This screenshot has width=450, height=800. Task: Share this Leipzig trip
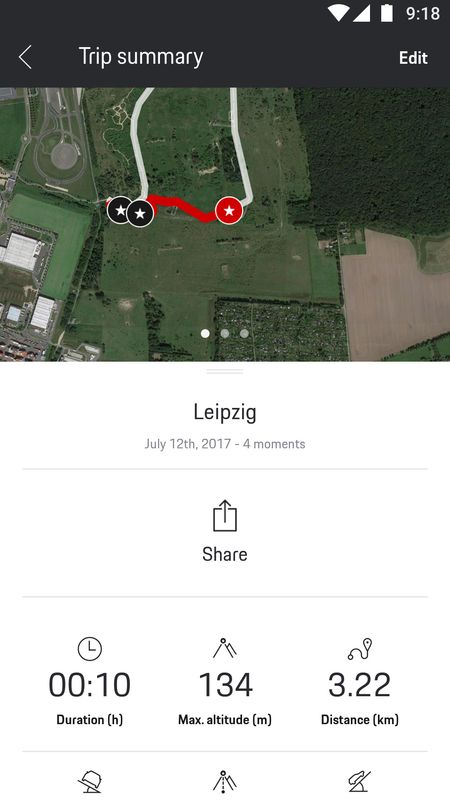(224, 532)
